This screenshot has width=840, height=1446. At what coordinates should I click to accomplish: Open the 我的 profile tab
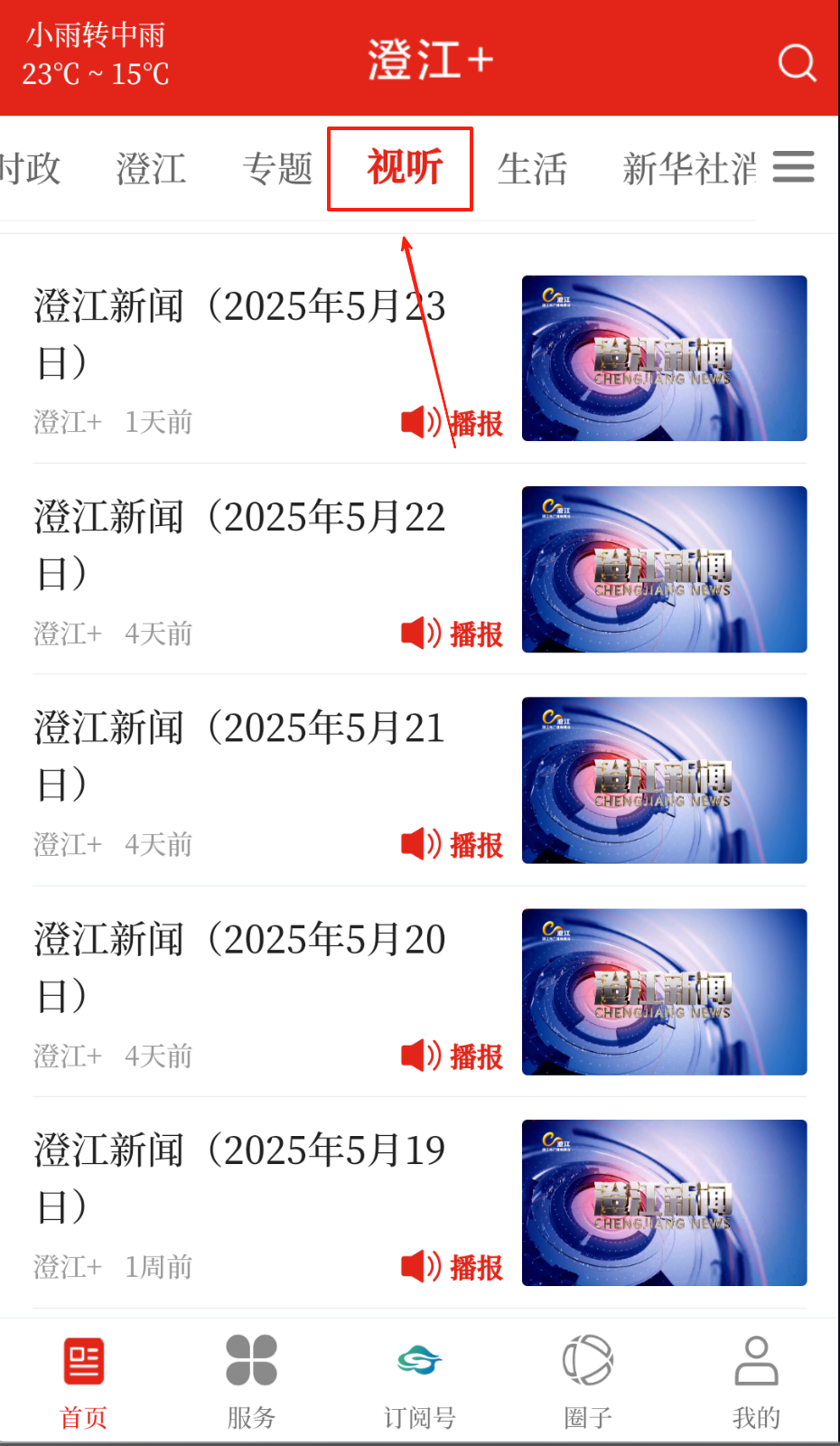(x=756, y=1380)
